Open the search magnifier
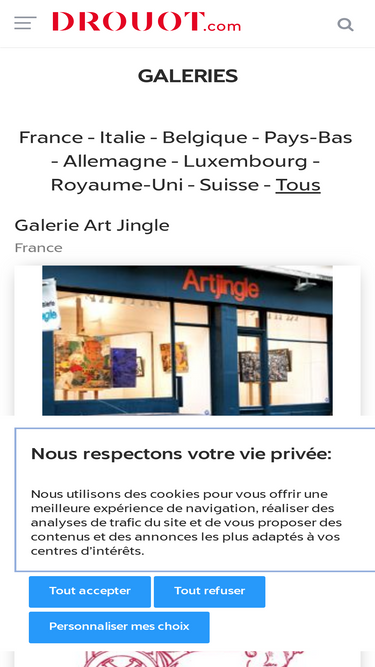 (345, 24)
